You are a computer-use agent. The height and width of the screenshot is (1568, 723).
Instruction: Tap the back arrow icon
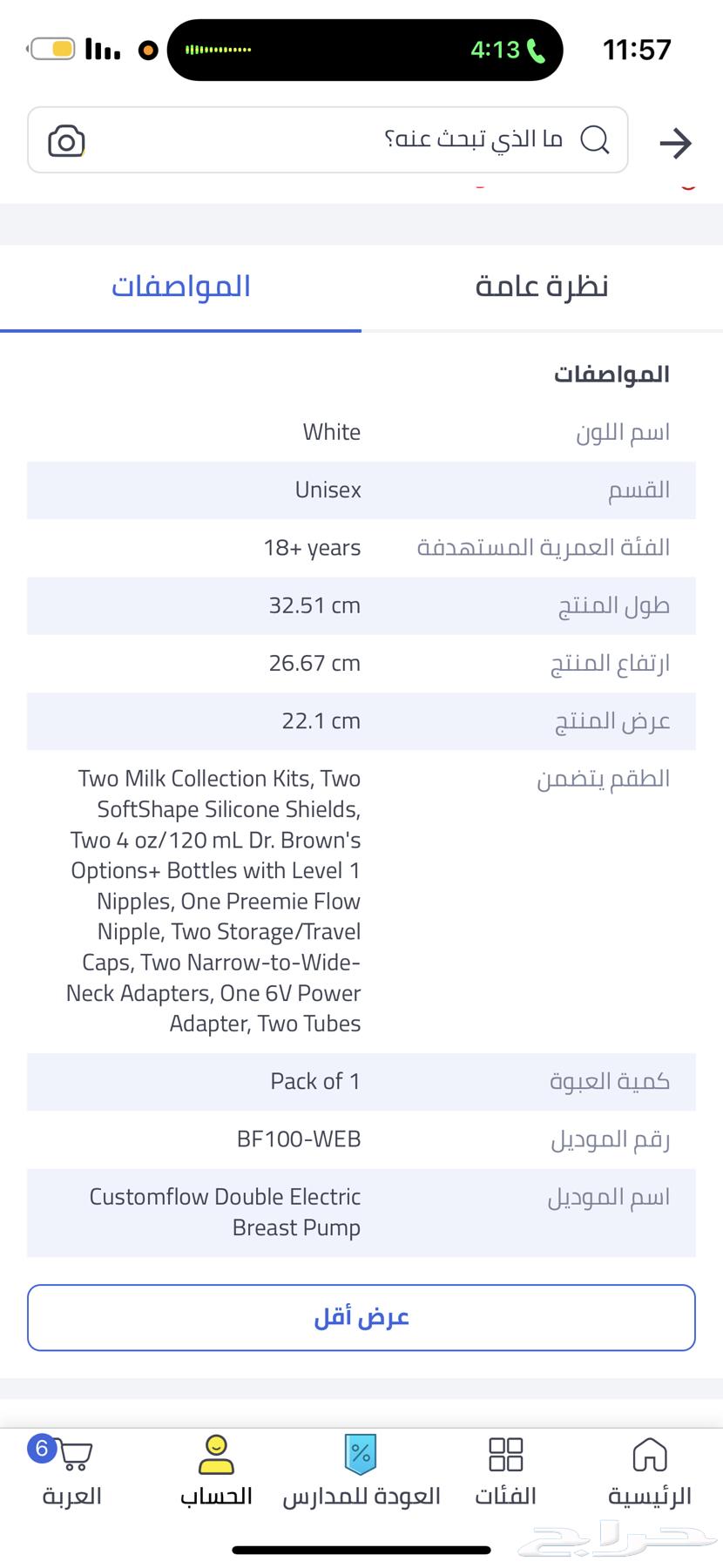coord(675,142)
